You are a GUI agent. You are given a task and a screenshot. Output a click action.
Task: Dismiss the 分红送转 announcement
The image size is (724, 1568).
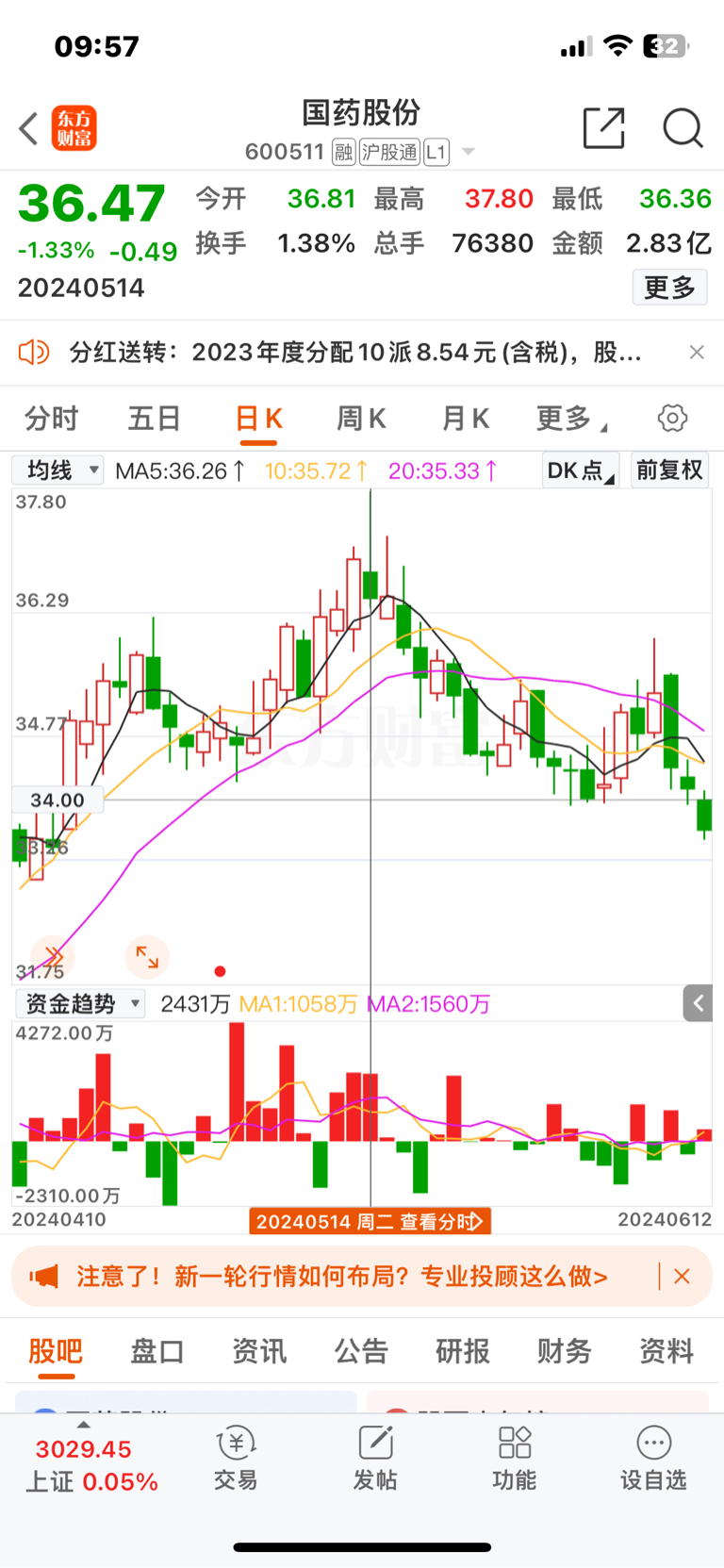pyautogui.click(x=697, y=352)
